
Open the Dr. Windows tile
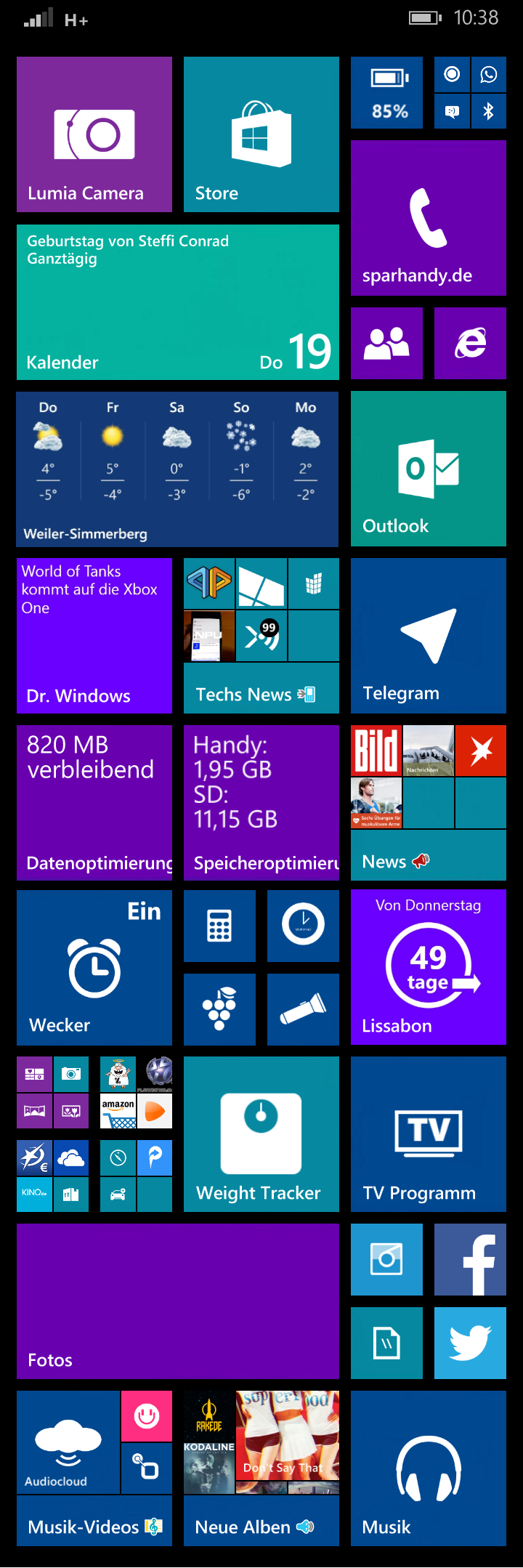94,636
